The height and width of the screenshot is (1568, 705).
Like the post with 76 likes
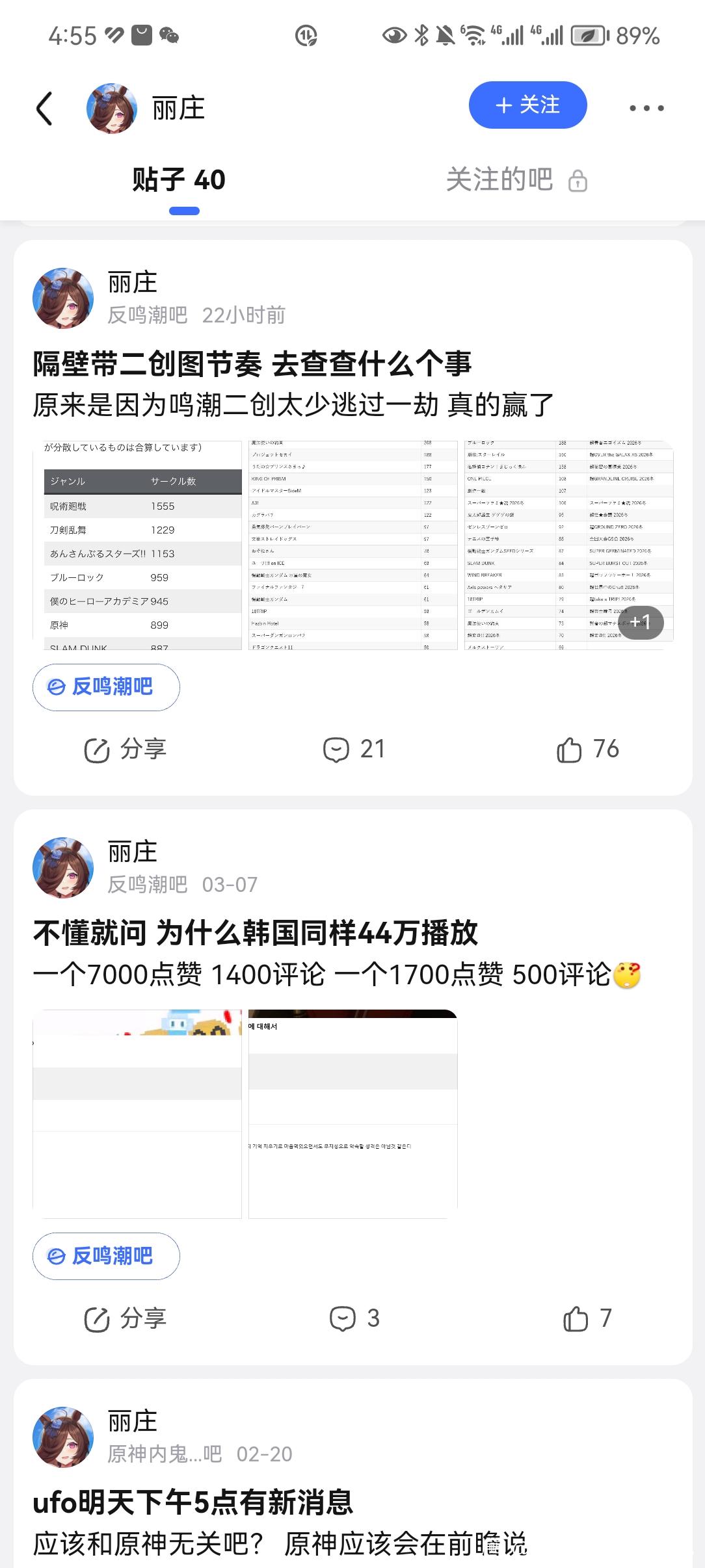(587, 750)
